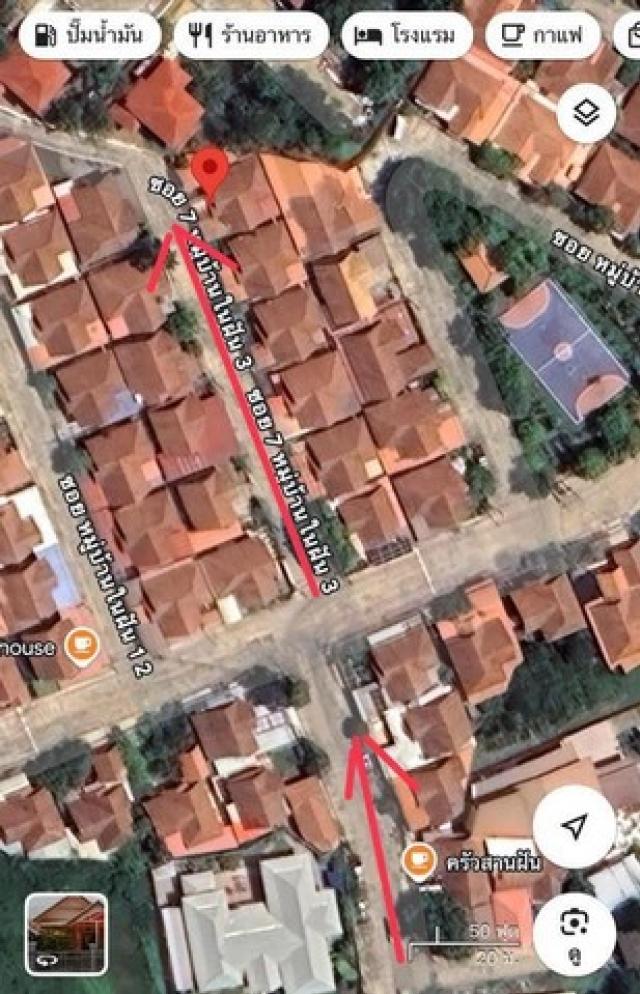Select the restaurants chip

(251, 37)
